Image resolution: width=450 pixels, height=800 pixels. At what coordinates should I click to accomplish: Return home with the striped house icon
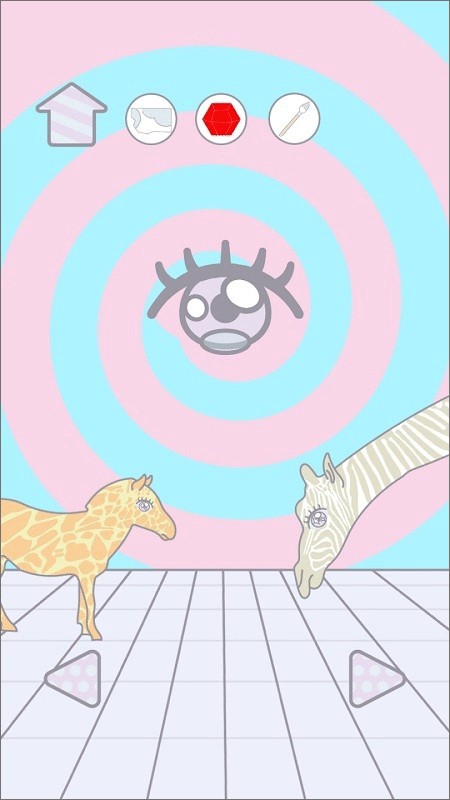(x=71, y=115)
